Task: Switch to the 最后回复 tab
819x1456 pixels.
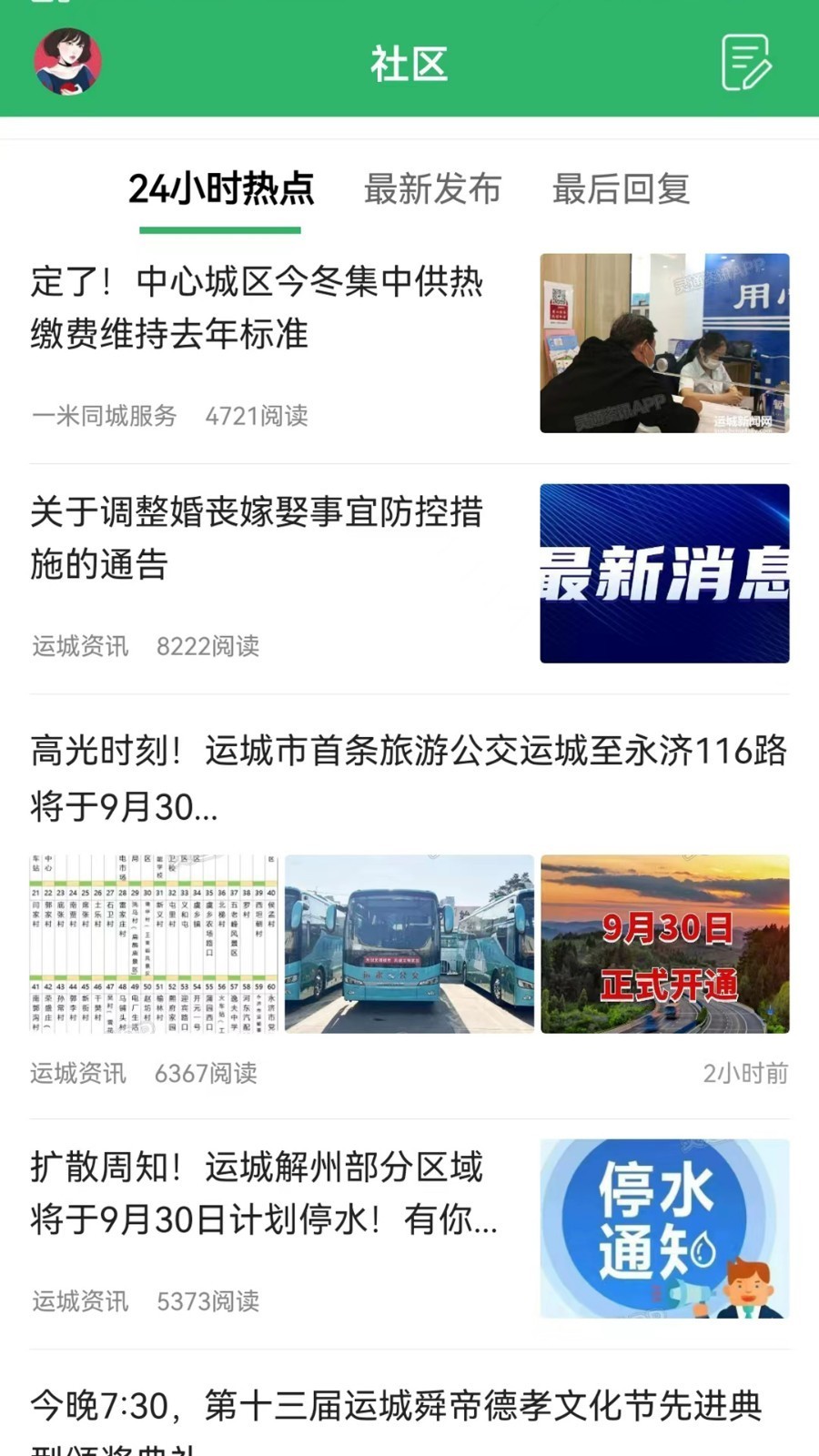Action: (622, 190)
